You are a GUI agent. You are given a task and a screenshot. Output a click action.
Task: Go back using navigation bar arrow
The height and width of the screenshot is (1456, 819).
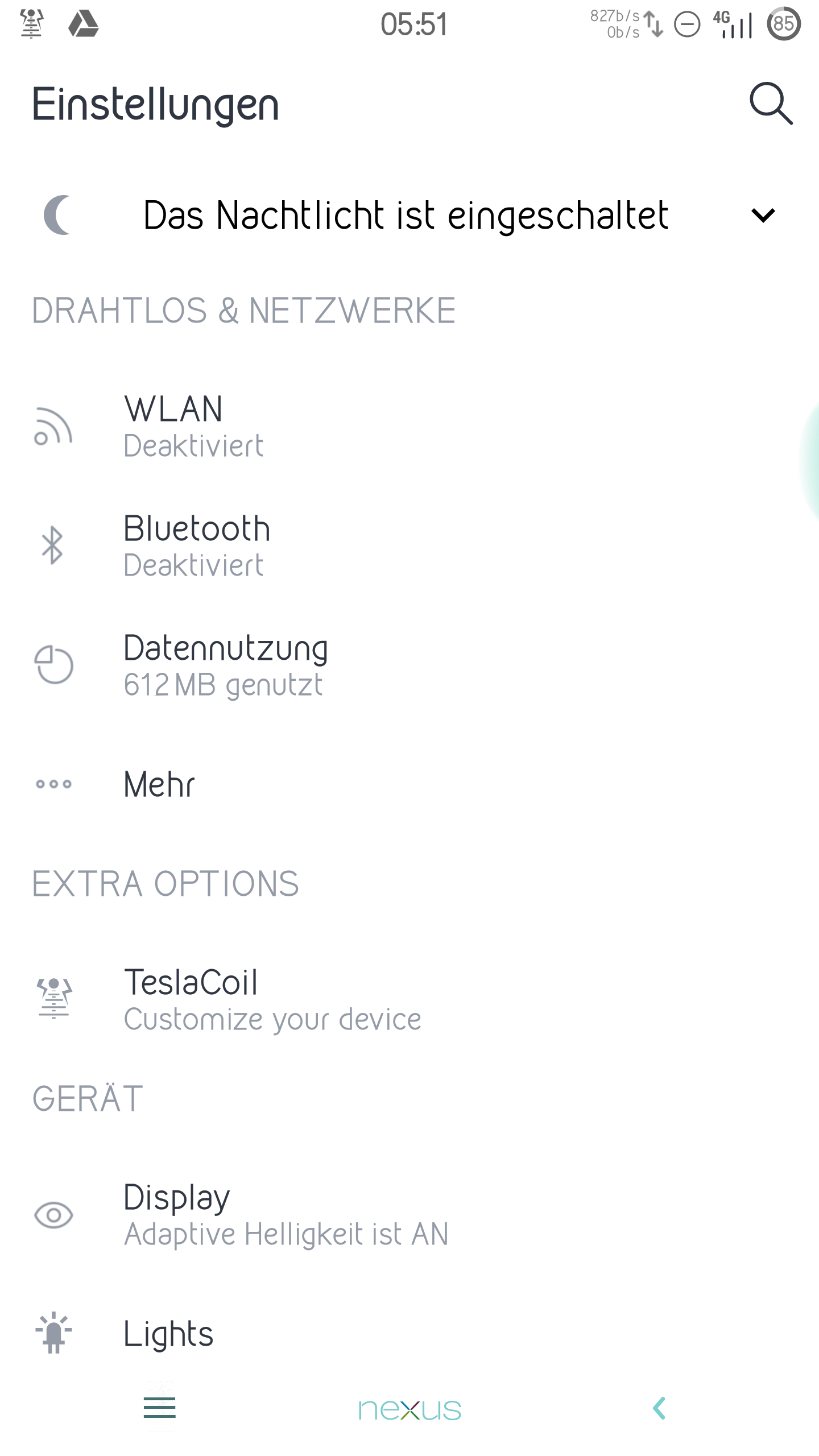pyautogui.click(x=659, y=1408)
